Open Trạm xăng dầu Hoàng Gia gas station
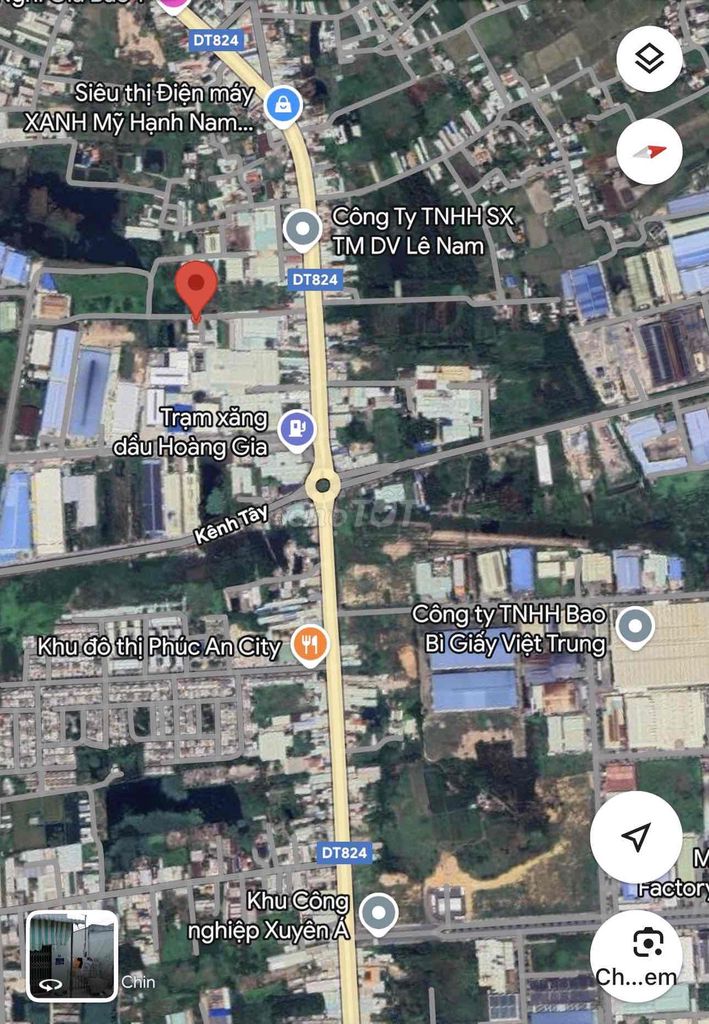The height and width of the screenshot is (1024, 709). (296, 430)
